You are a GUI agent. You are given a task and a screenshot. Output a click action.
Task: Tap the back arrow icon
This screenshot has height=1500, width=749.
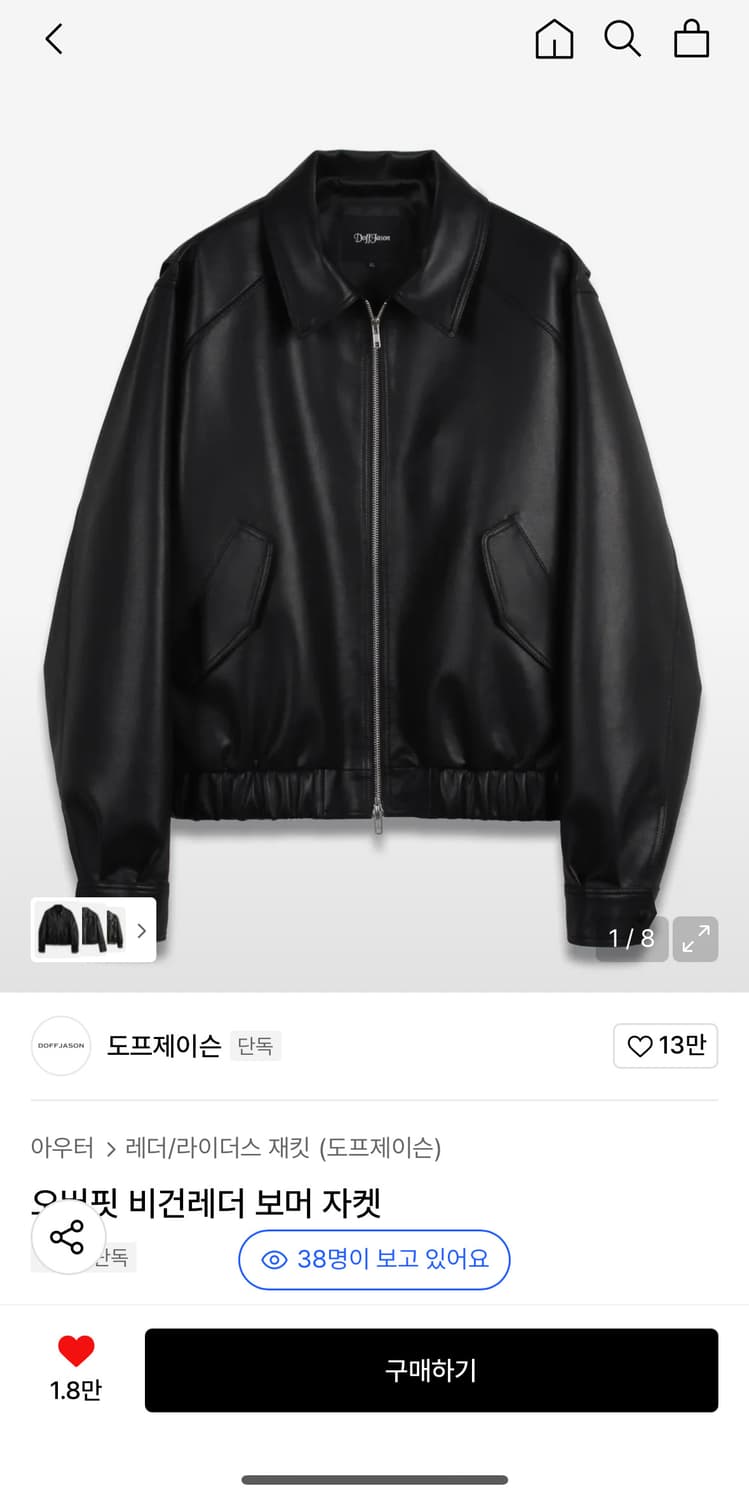(53, 40)
